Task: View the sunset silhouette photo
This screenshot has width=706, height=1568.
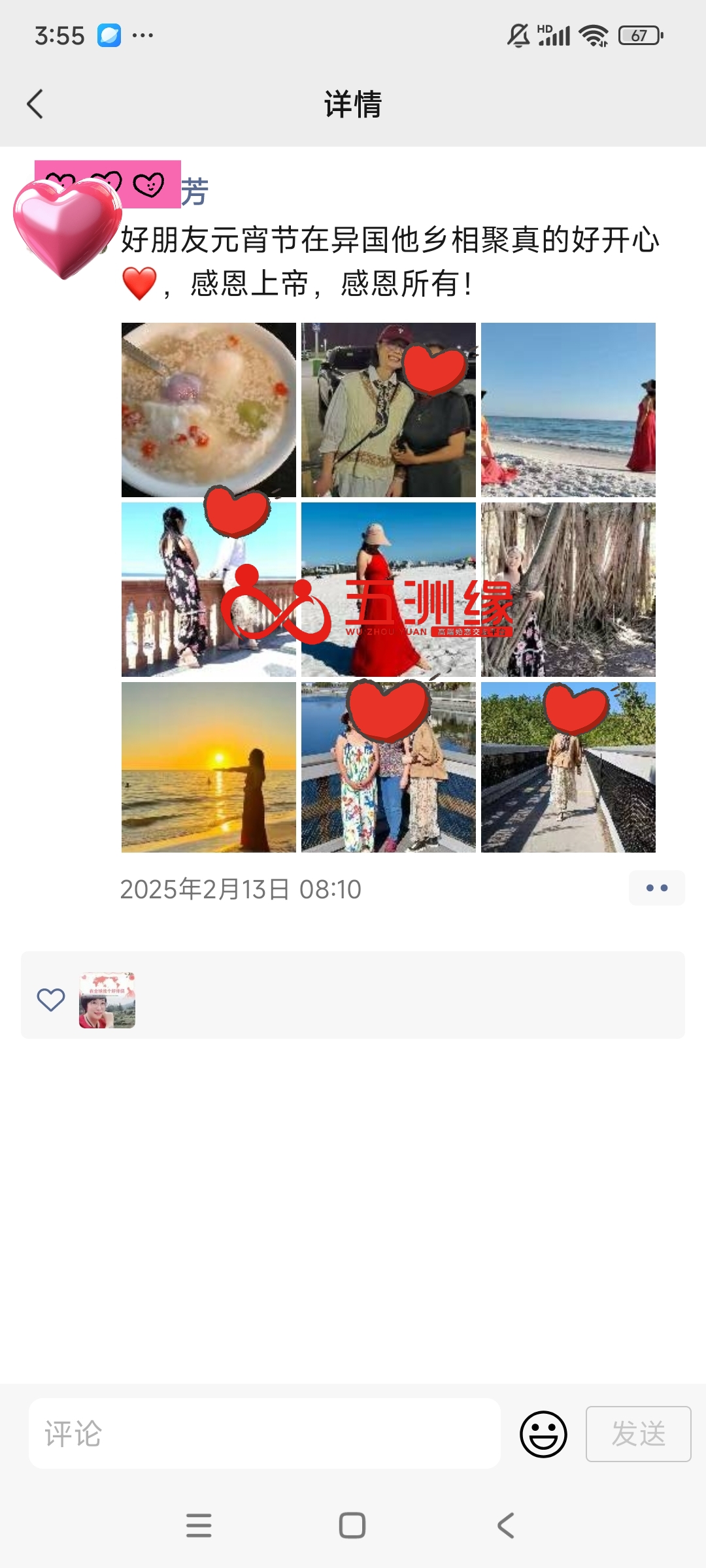Action: click(x=209, y=767)
